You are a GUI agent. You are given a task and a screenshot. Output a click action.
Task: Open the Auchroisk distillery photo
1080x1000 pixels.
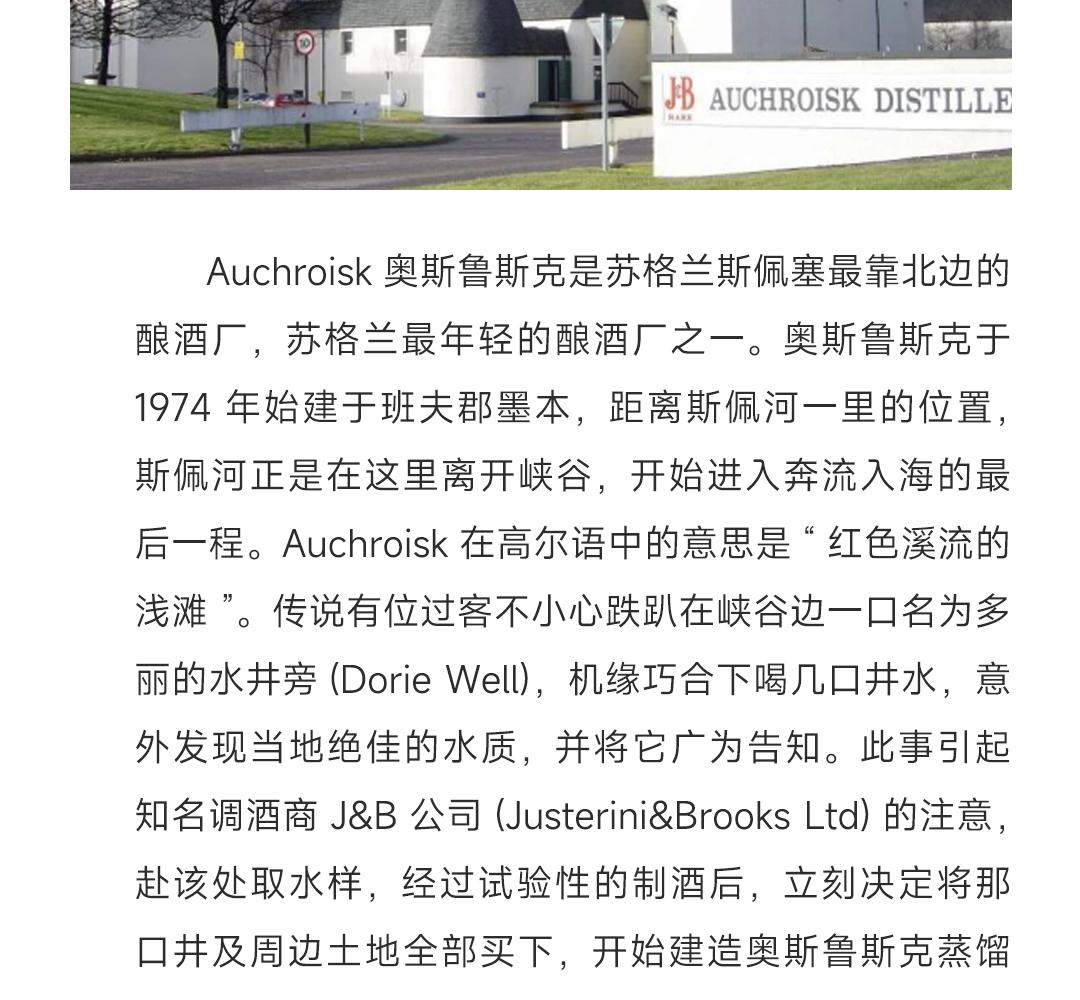tap(540, 94)
